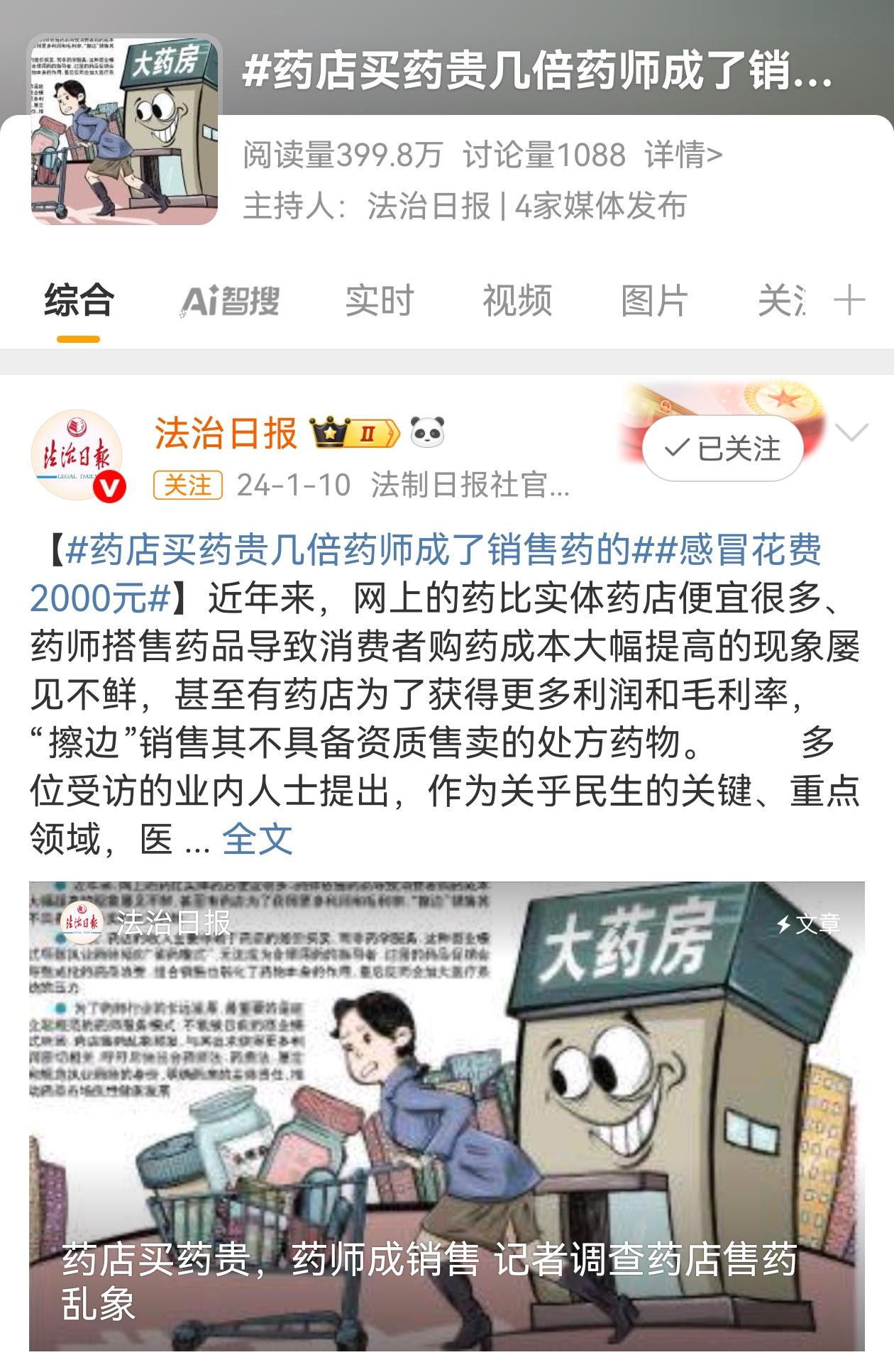The image size is (894, 1372).
Task: Open the topic cover thumbnail
Action: pos(125,130)
